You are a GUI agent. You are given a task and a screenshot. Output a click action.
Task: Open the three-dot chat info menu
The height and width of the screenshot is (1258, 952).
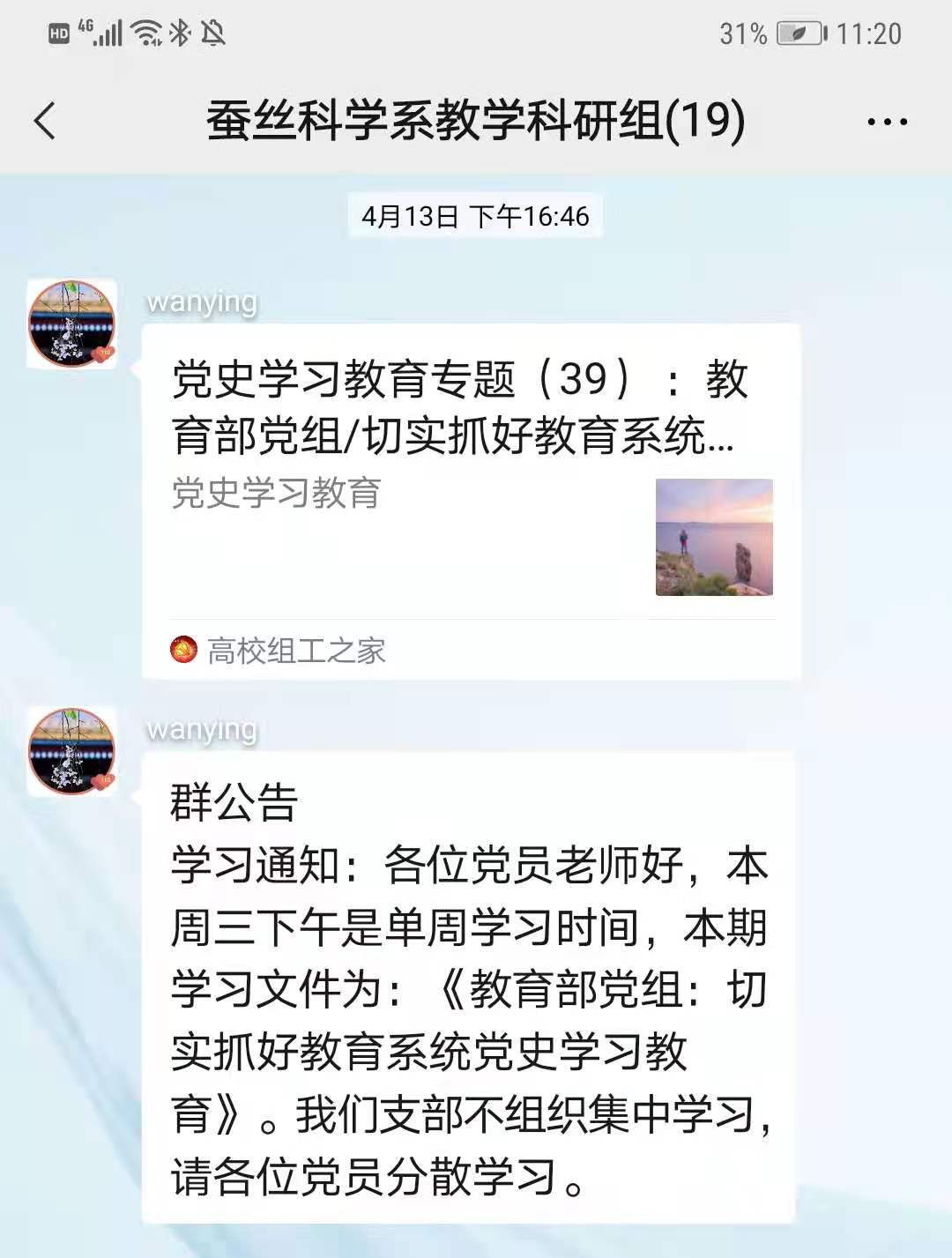tap(886, 122)
